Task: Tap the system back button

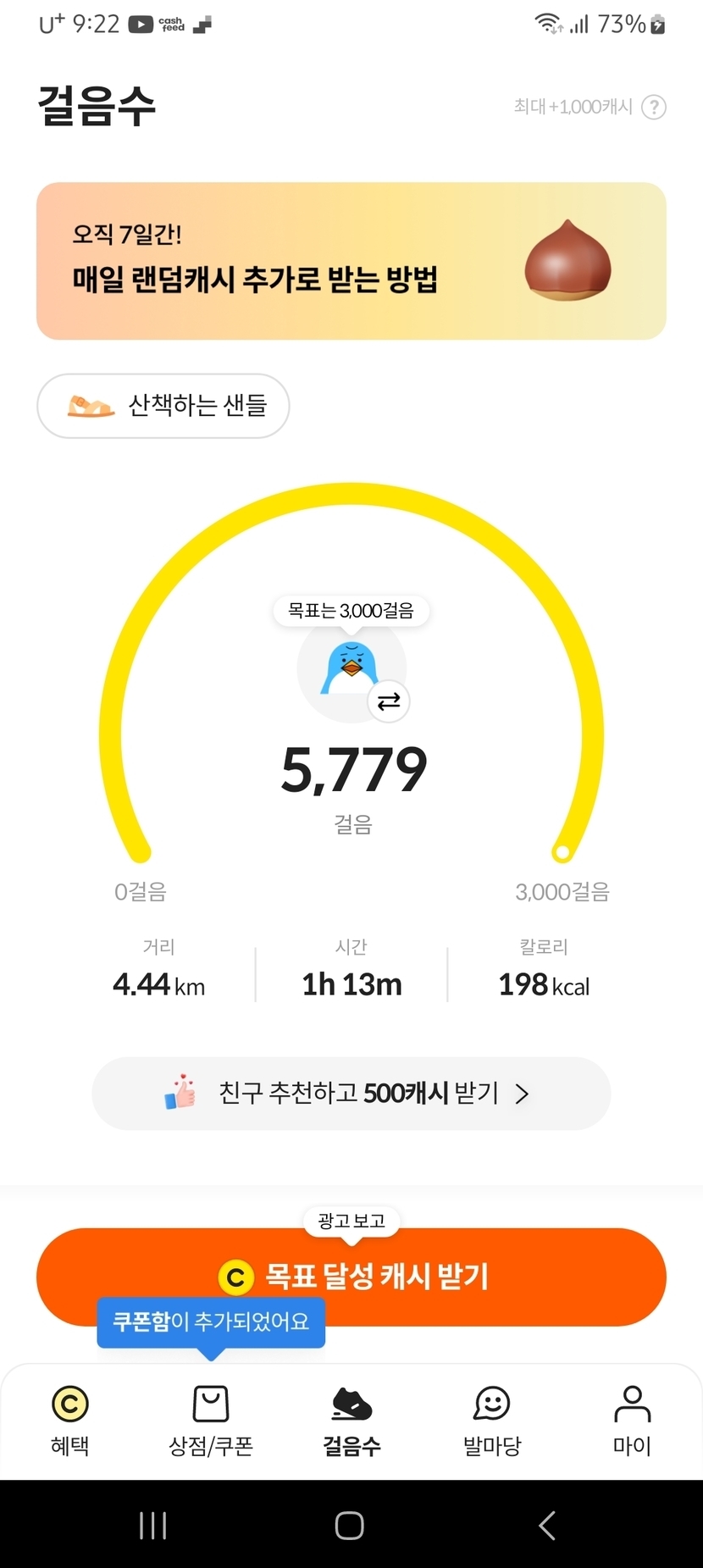Action: pos(547,1526)
